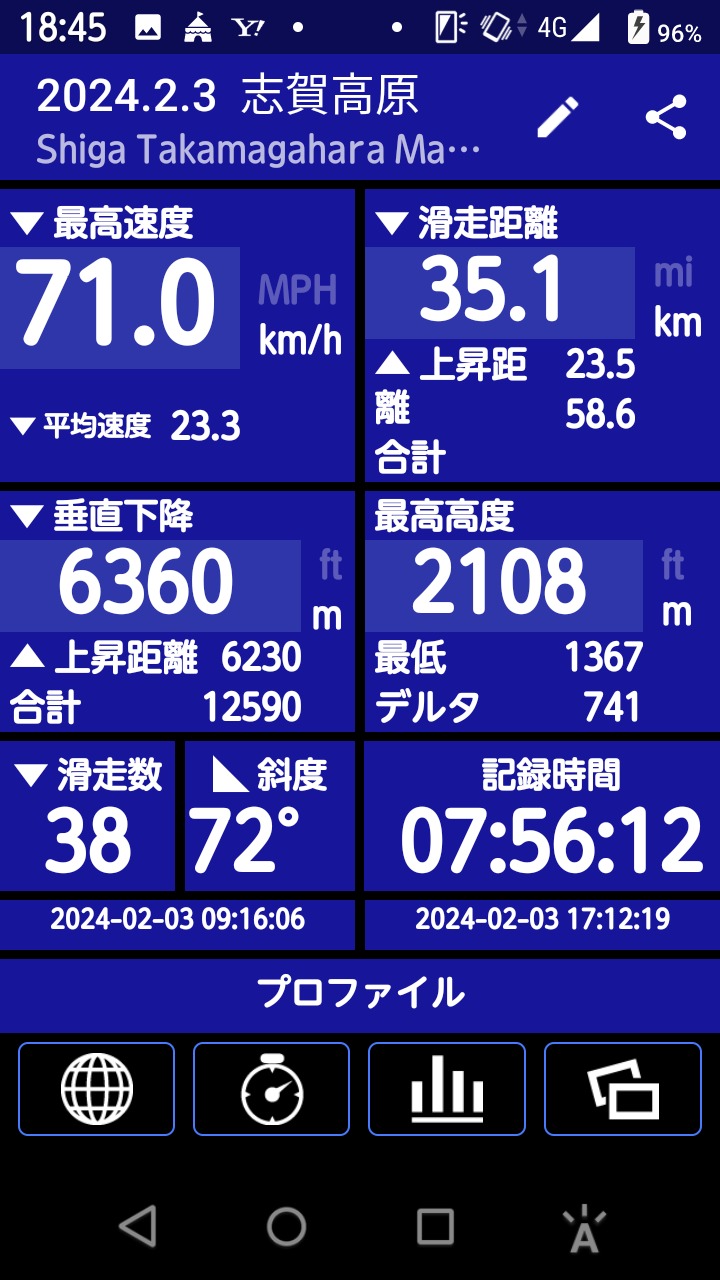720x1280 pixels.
Task: Go to home screen via the circle button
Action: 287,1226
